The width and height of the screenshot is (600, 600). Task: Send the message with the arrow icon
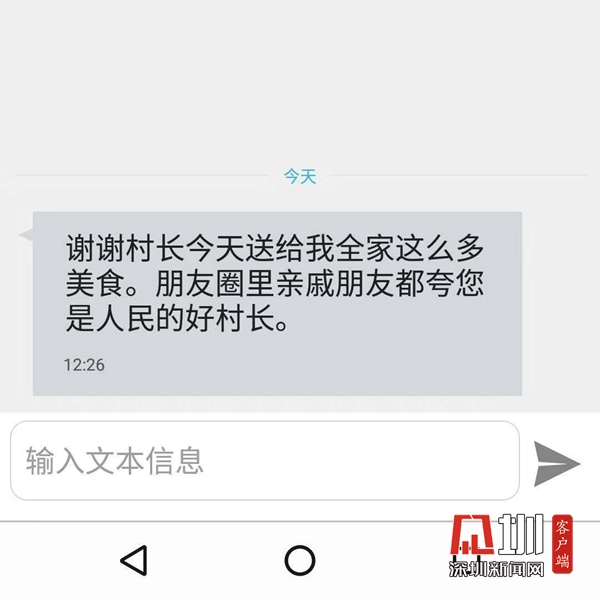point(556,462)
